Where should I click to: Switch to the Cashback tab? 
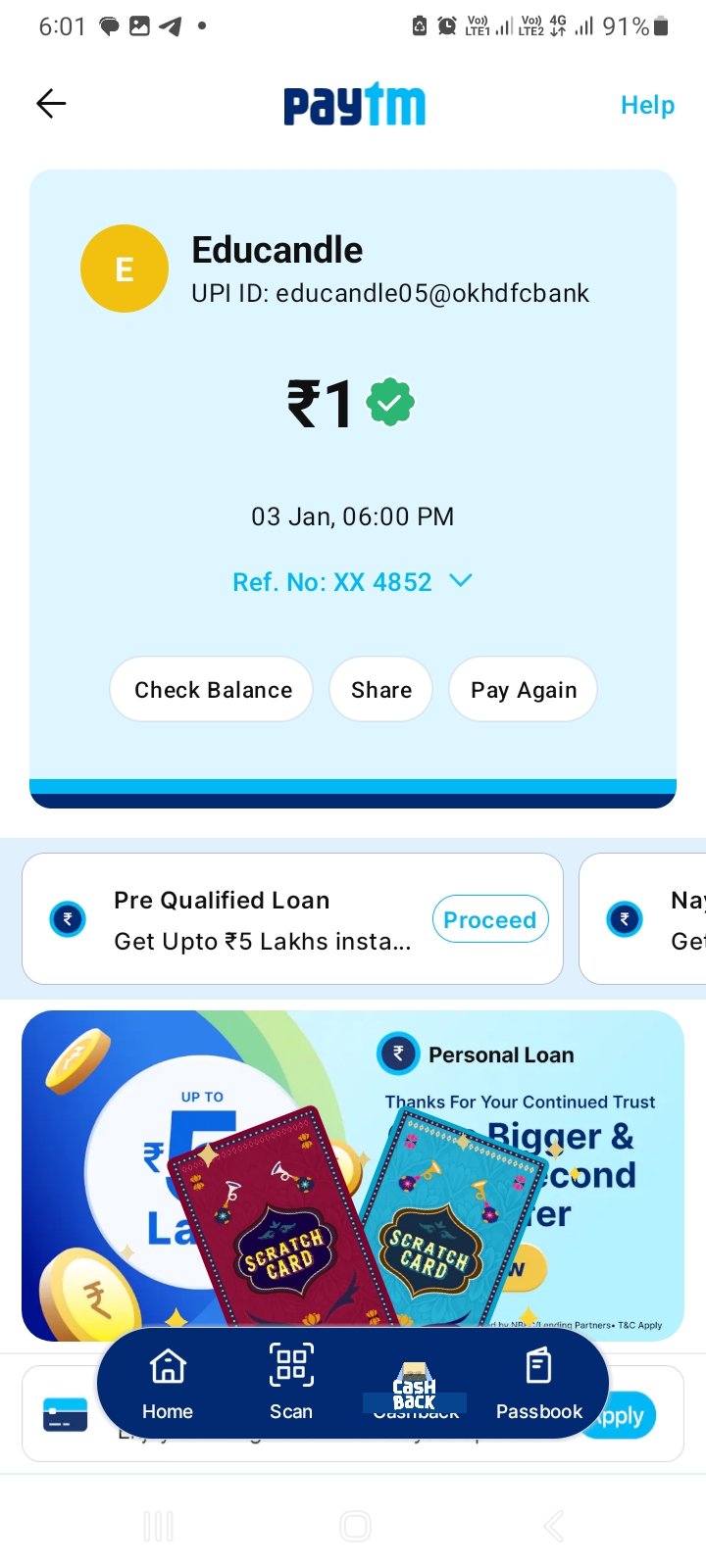[x=415, y=1387]
